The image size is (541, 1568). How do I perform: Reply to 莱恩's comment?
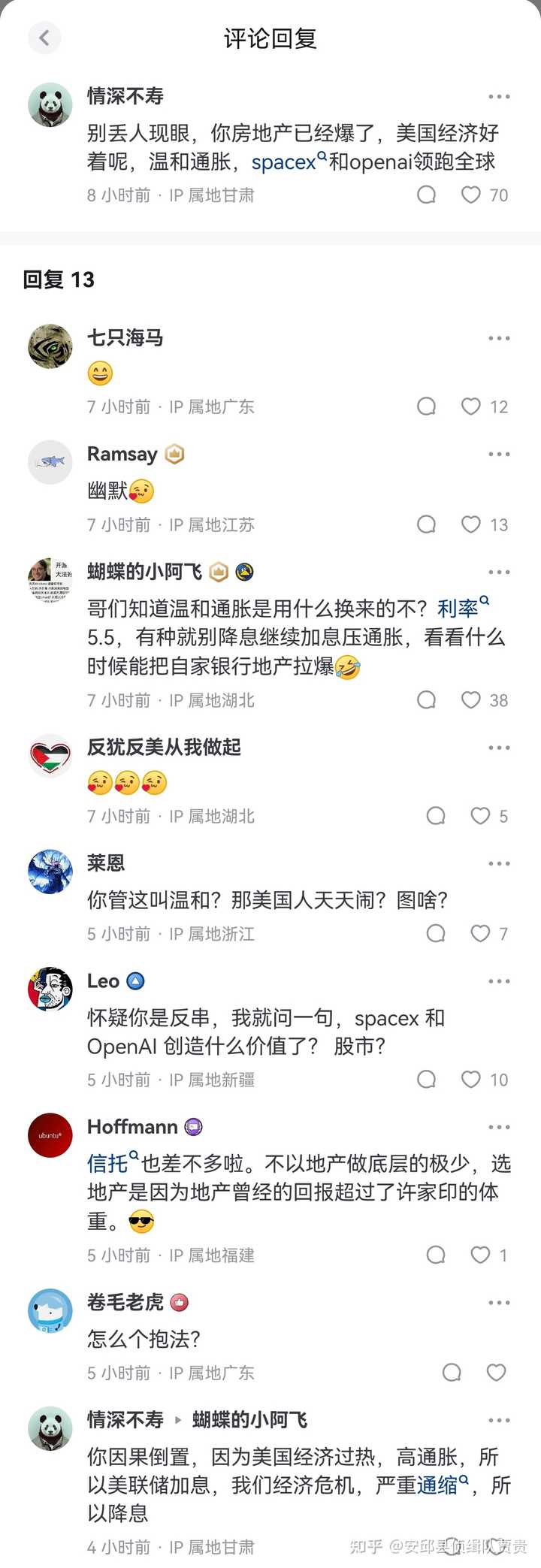[x=436, y=934]
